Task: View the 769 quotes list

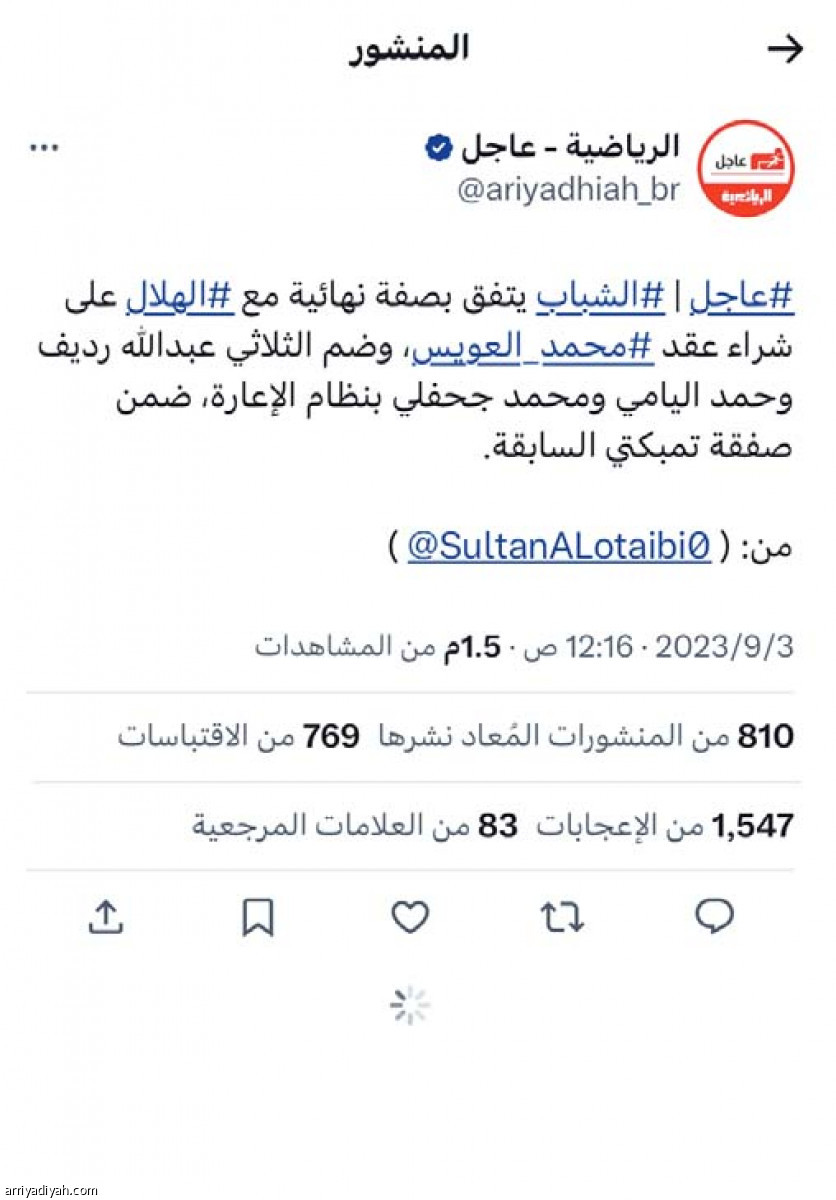Action: 239,737
